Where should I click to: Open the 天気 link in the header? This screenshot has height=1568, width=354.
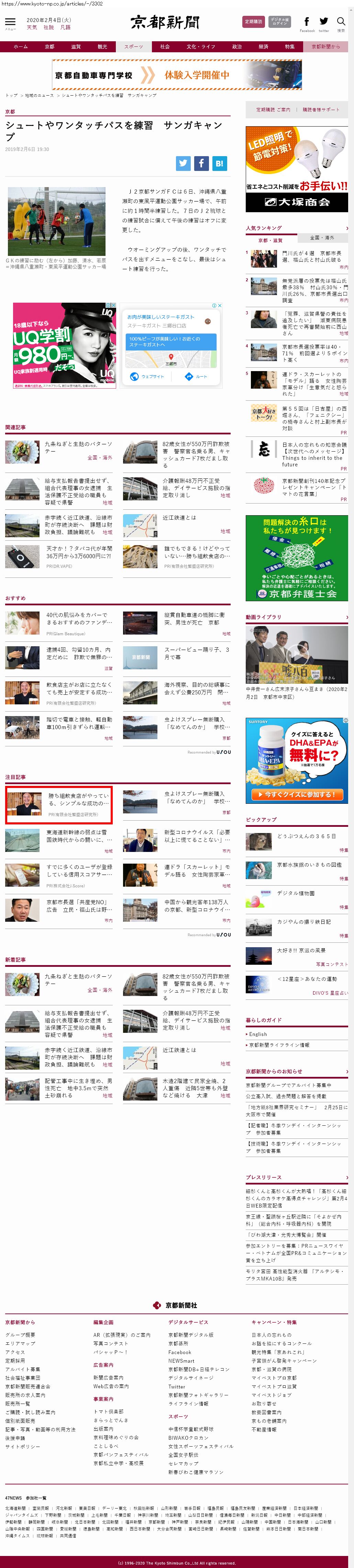[x=32, y=28]
